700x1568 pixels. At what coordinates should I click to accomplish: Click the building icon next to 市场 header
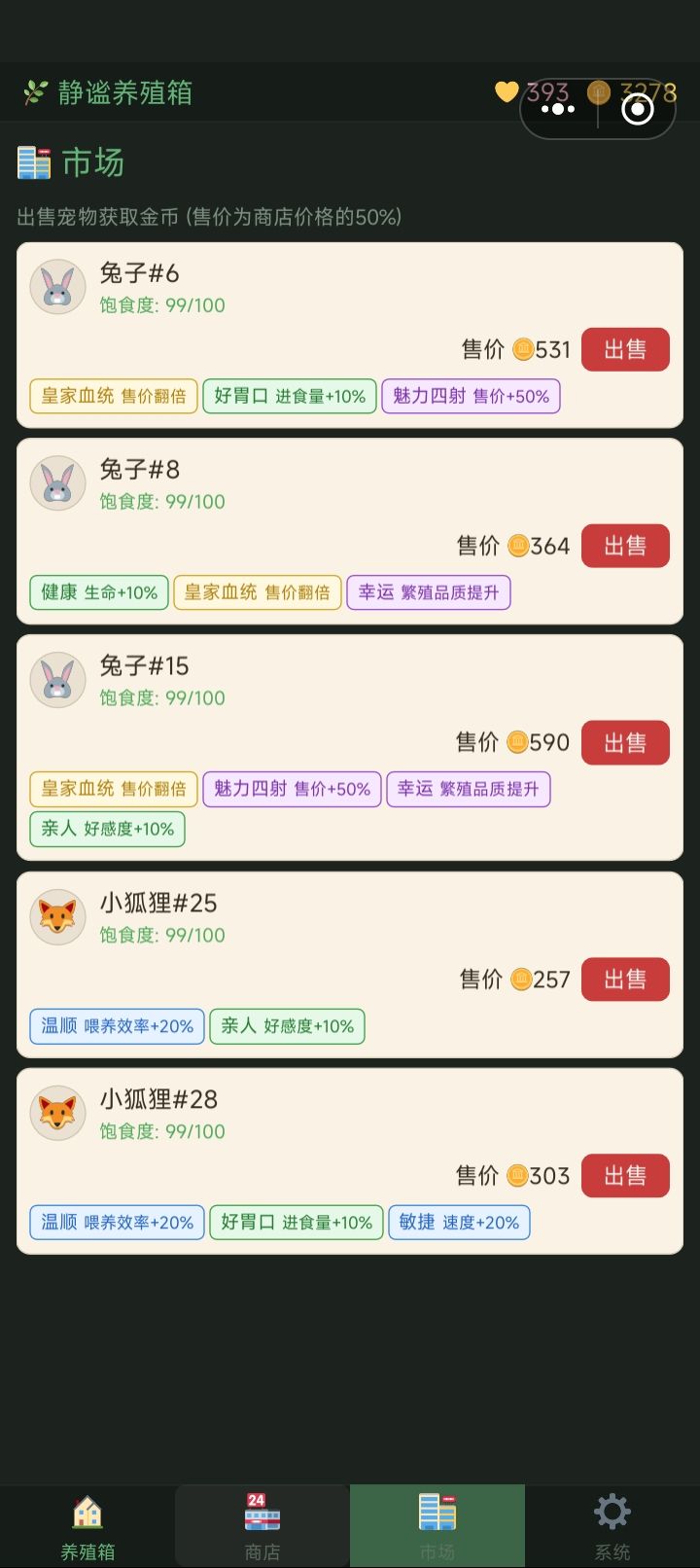33,162
